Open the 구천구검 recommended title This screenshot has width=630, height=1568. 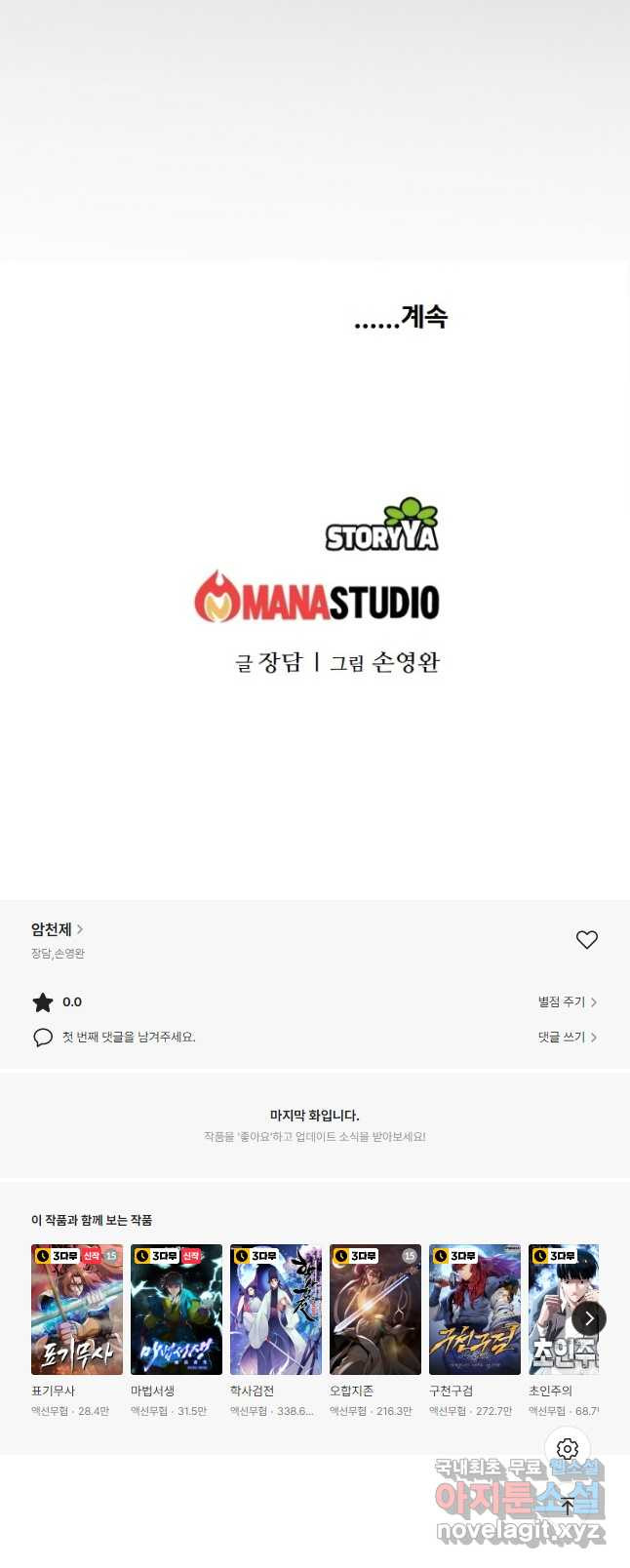pos(475,1309)
